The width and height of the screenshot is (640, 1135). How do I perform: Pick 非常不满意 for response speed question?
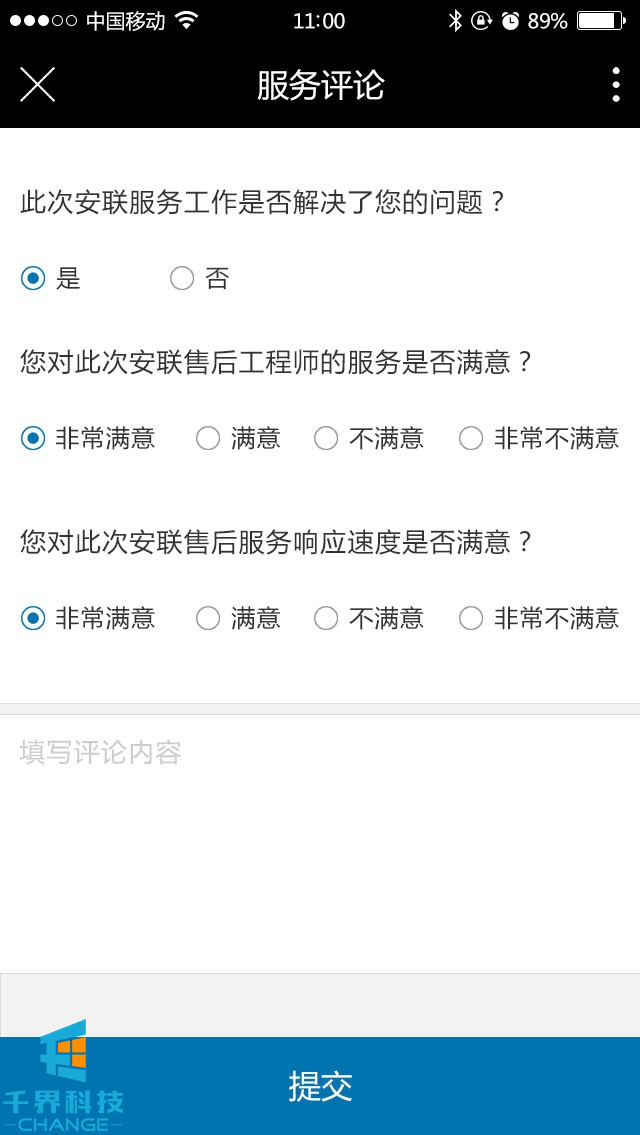click(471, 618)
